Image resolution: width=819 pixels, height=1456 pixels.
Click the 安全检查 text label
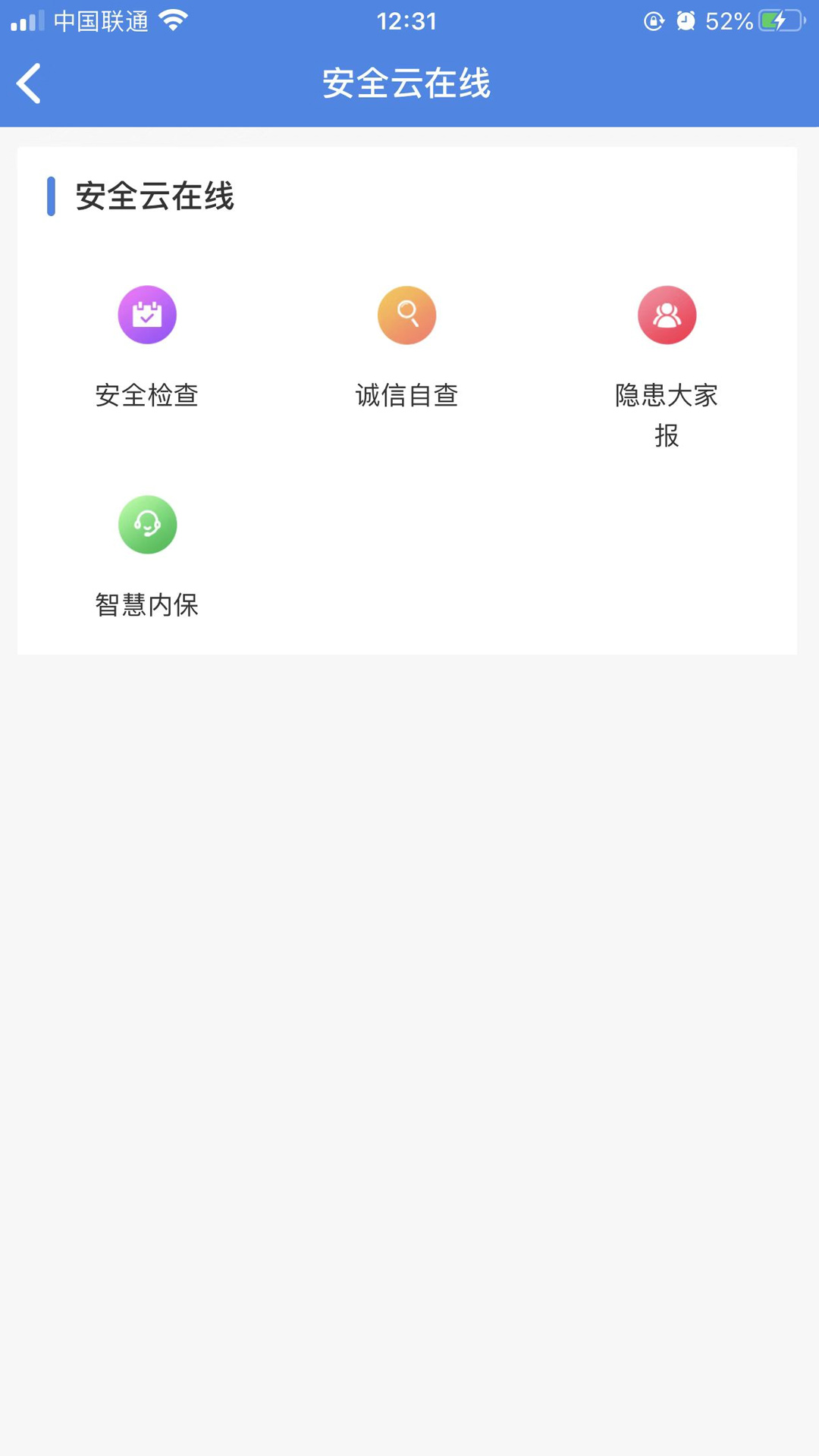point(147,395)
